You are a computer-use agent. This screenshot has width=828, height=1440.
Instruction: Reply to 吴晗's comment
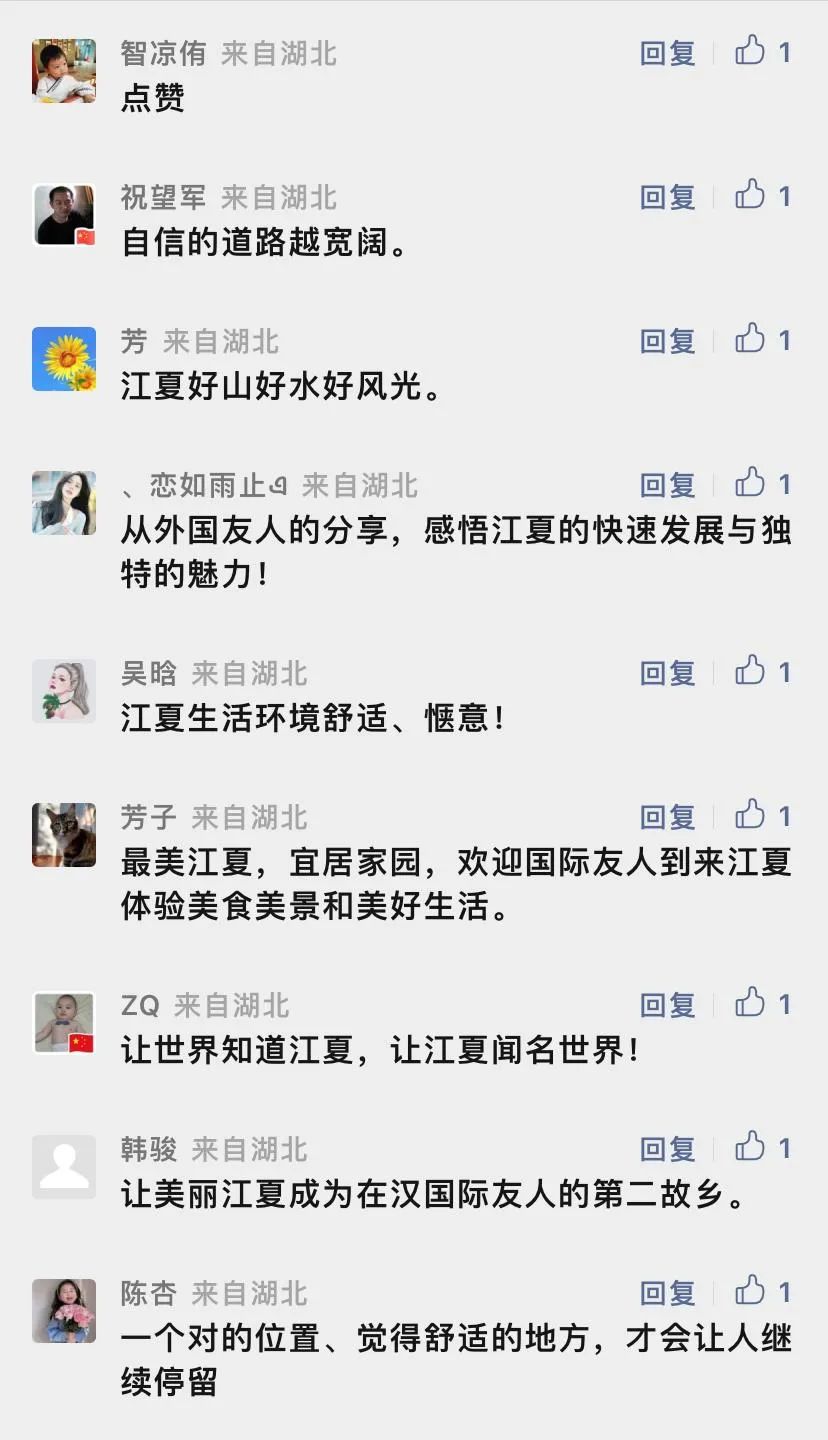667,673
